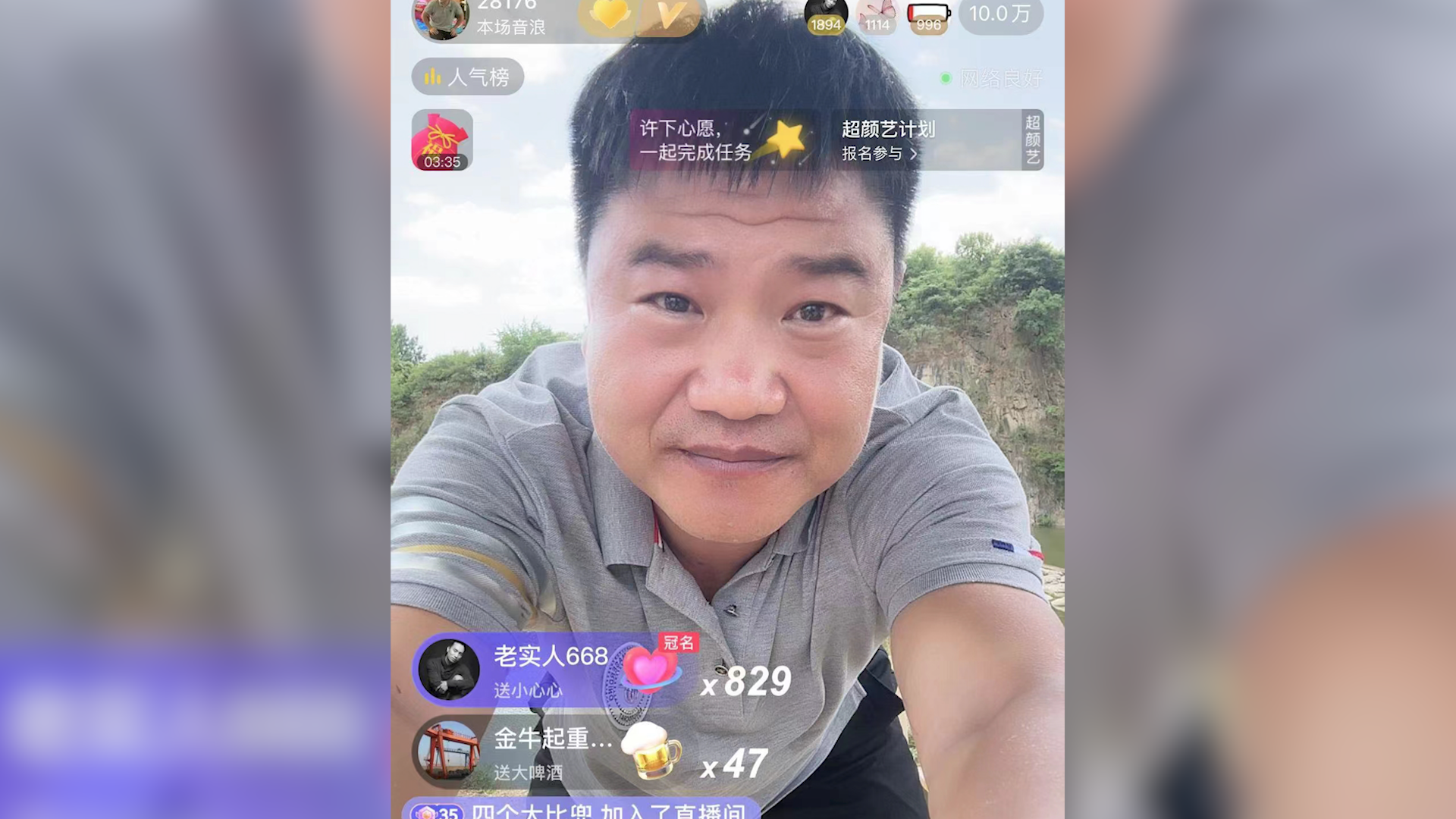Open the 10.0万 audience list
1456x819 pixels.
point(1000,14)
